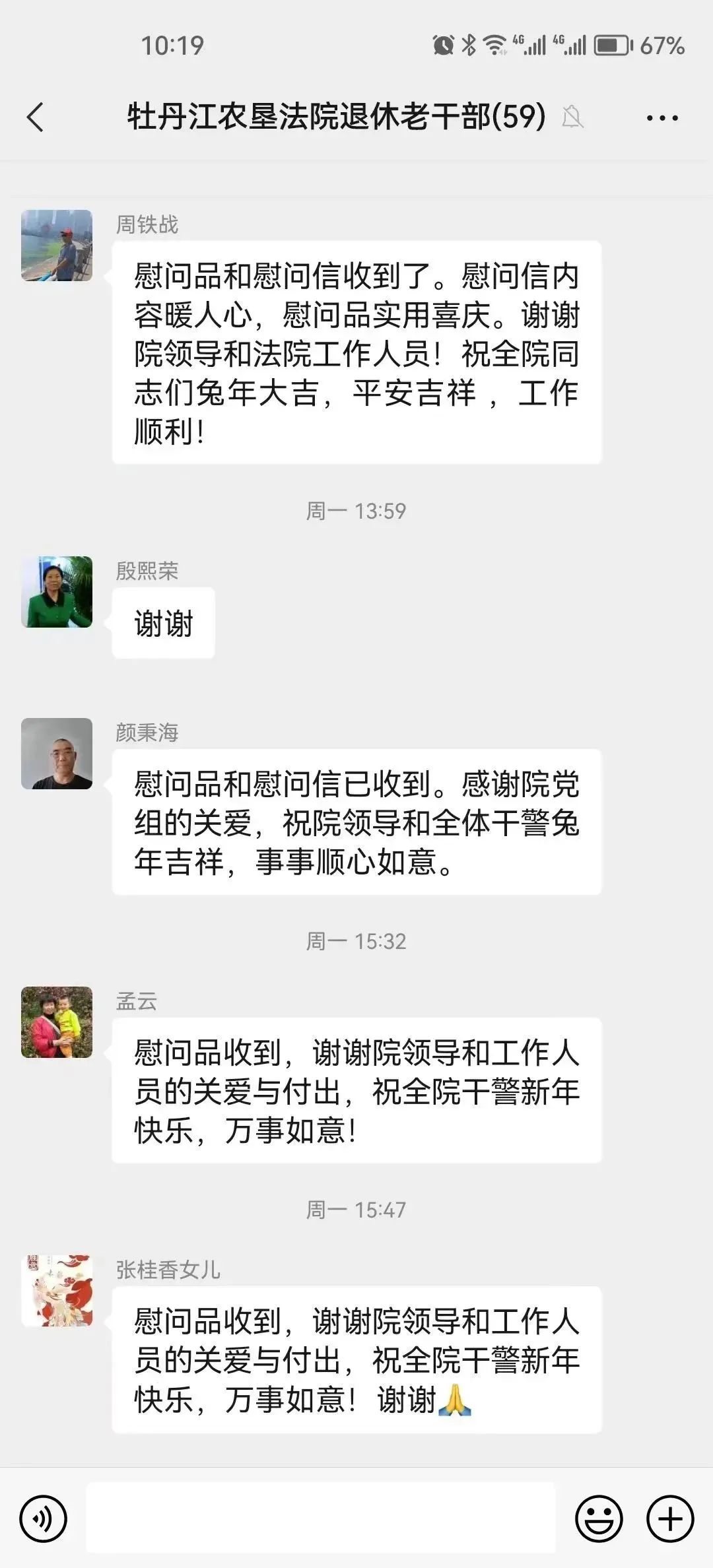The image size is (713, 1568).
Task: Open 颜秉海's avatar
Action: click(57, 754)
